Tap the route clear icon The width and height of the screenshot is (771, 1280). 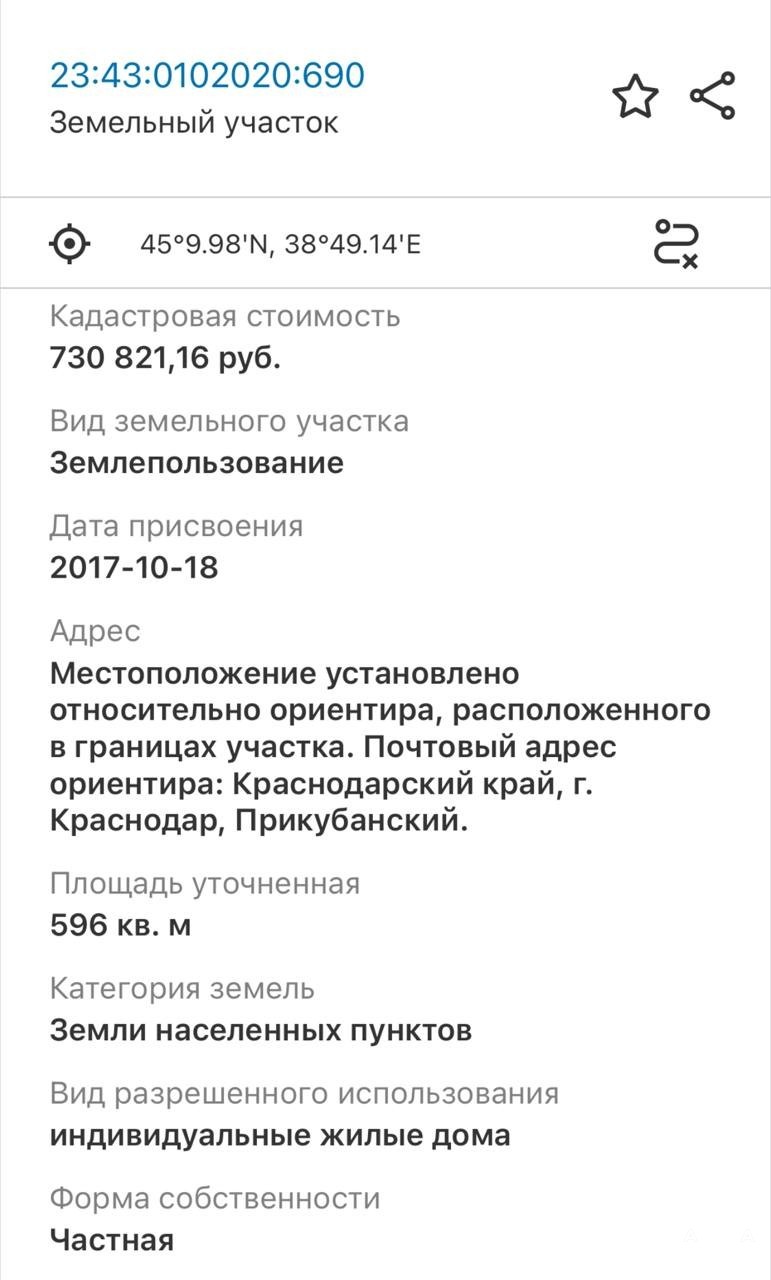click(676, 243)
